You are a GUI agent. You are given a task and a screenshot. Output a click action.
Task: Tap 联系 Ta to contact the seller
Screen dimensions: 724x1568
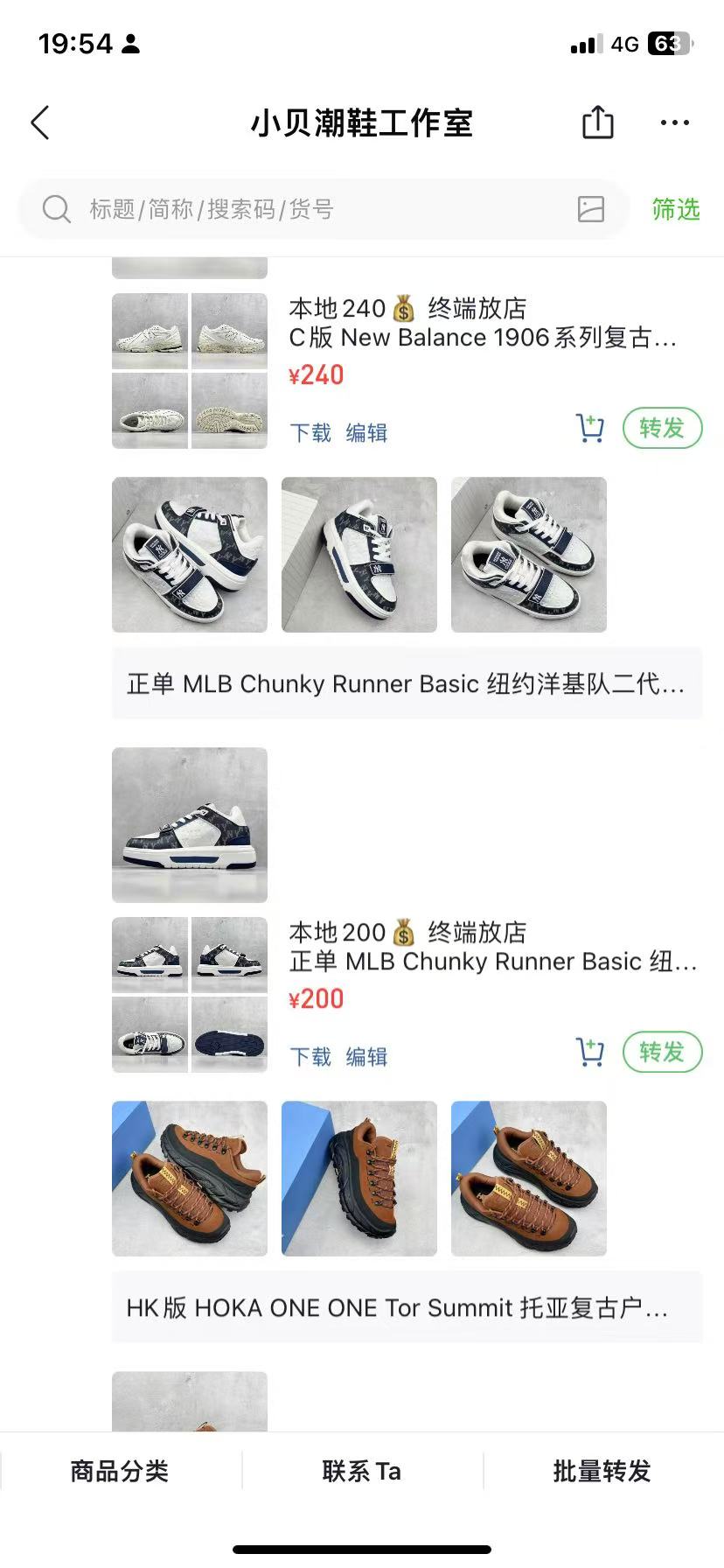coord(362,1471)
